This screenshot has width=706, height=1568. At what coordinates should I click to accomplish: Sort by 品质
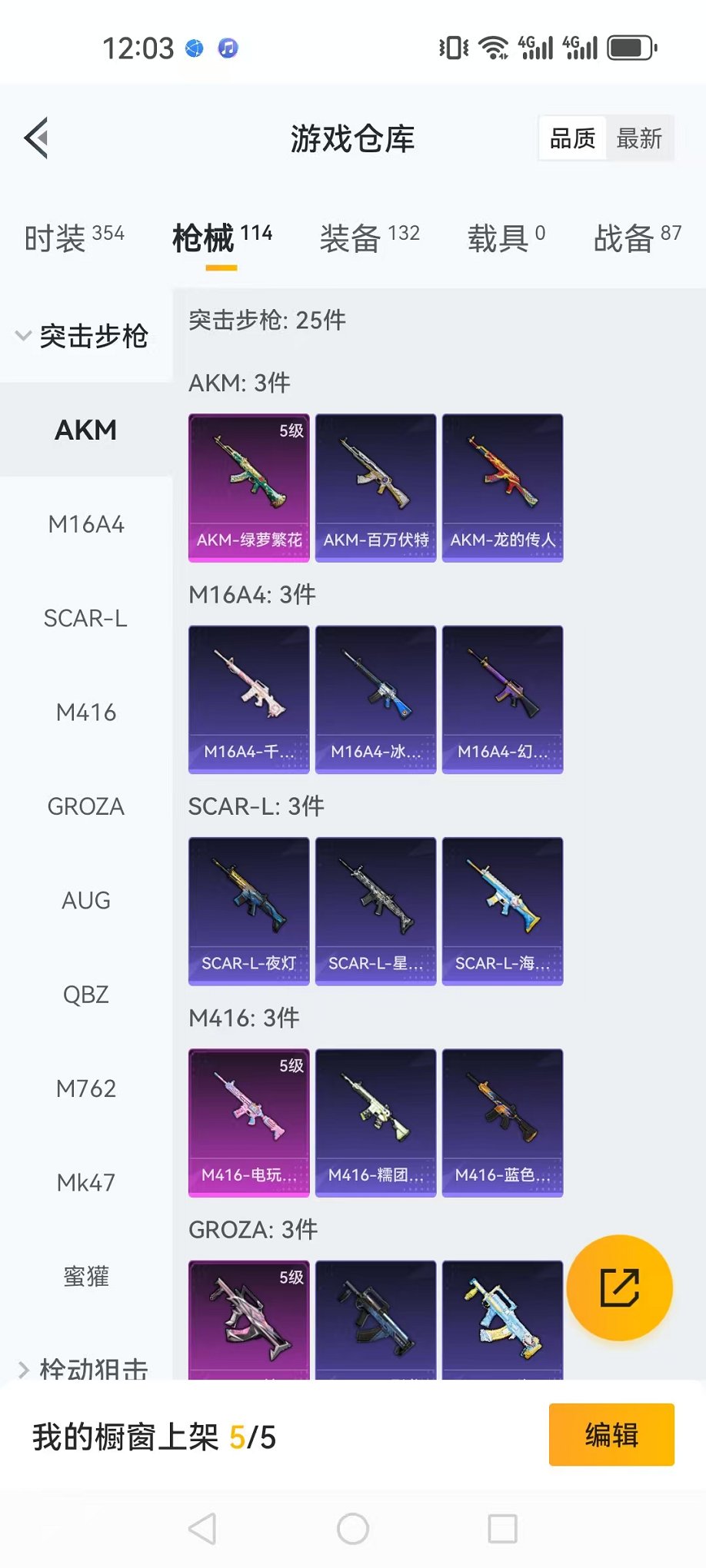573,139
